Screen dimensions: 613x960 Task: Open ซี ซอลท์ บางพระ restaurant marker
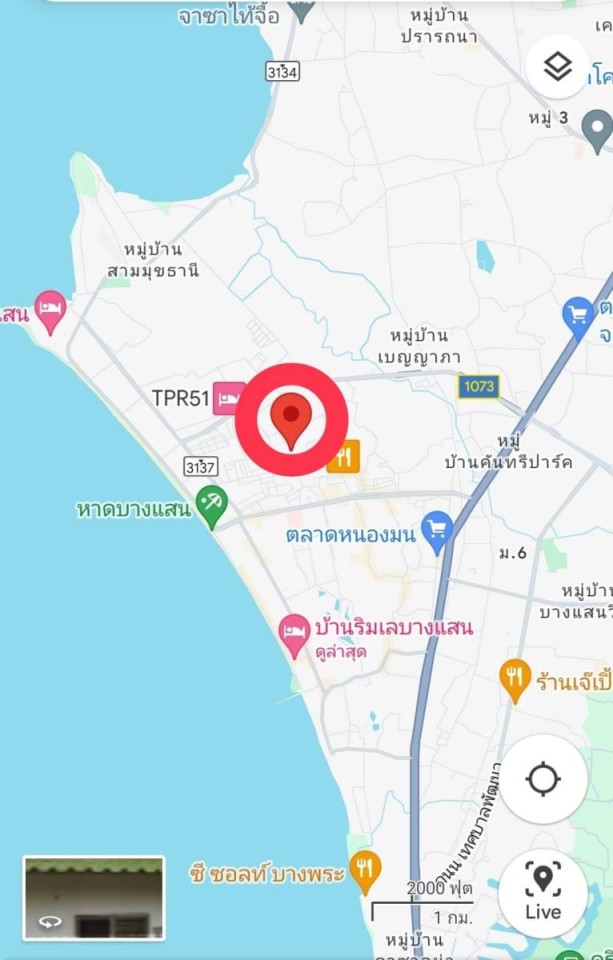point(364,873)
